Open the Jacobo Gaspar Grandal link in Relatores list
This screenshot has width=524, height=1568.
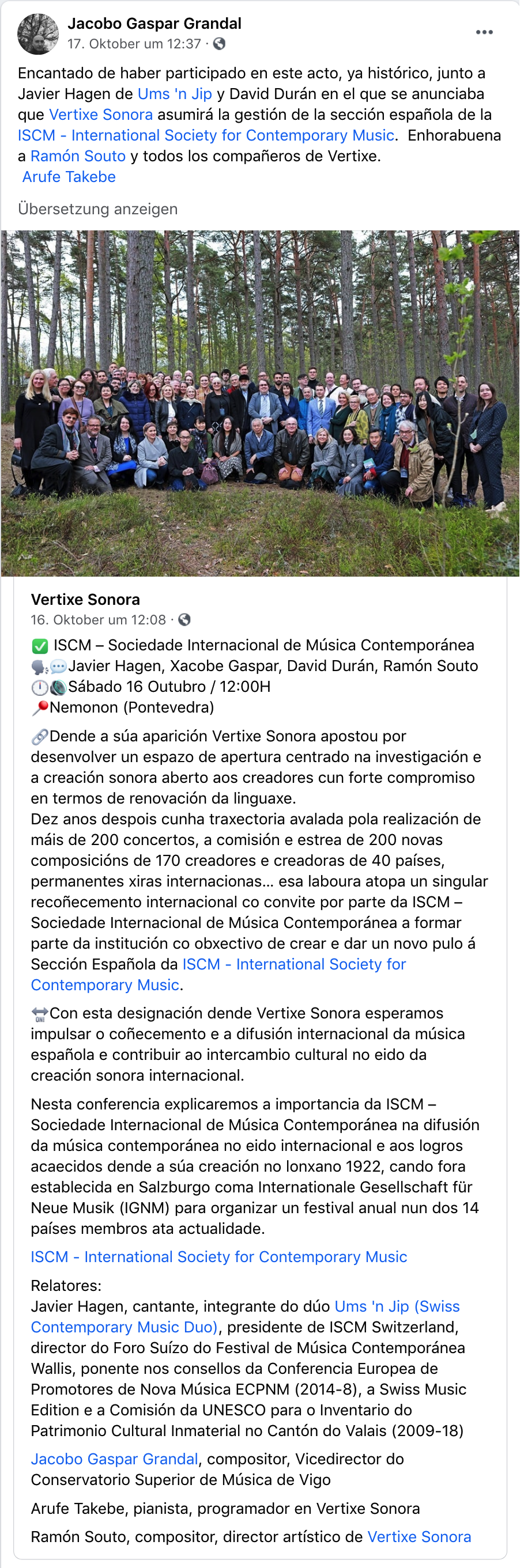(x=115, y=1459)
